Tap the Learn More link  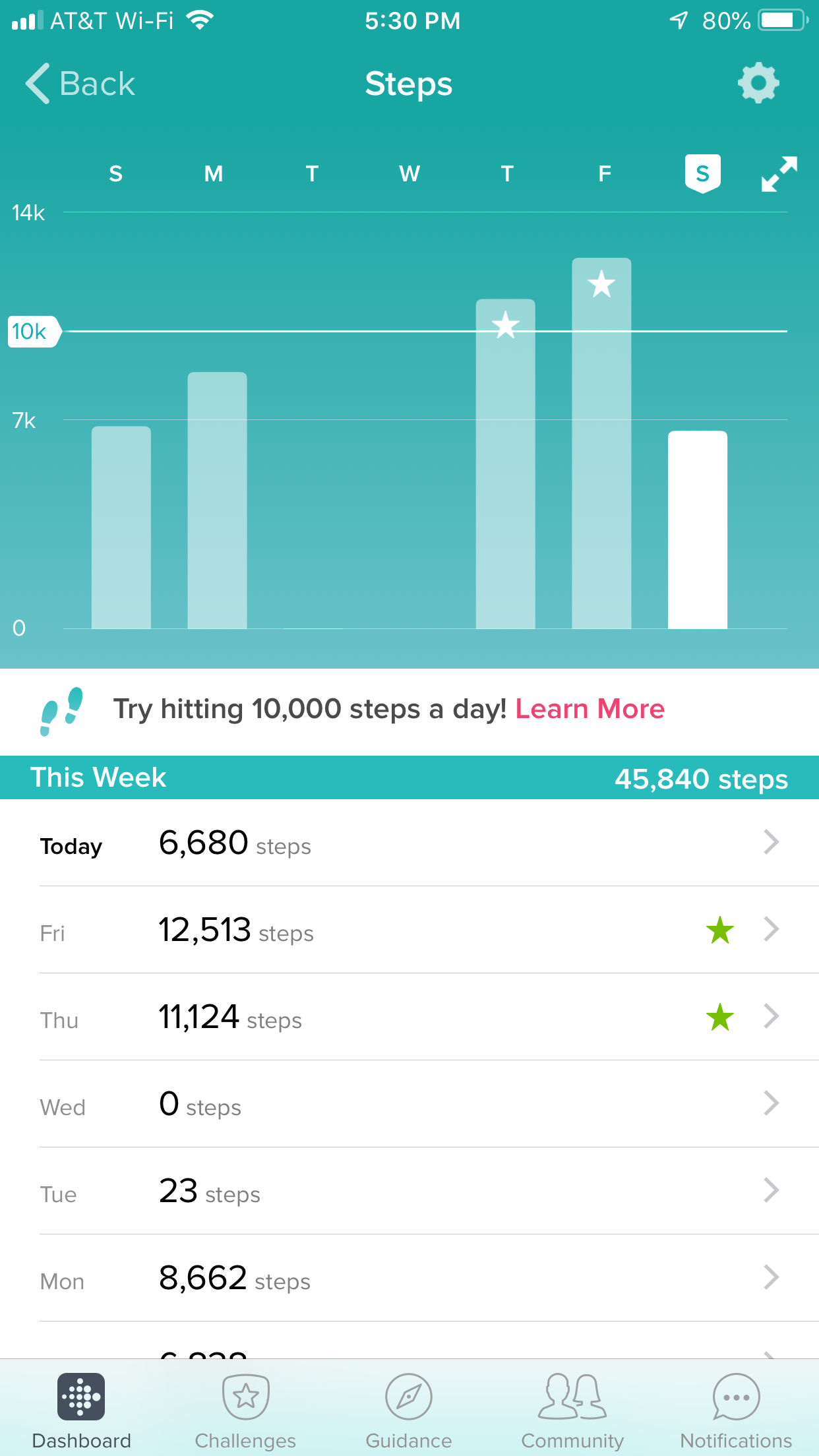[590, 709]
